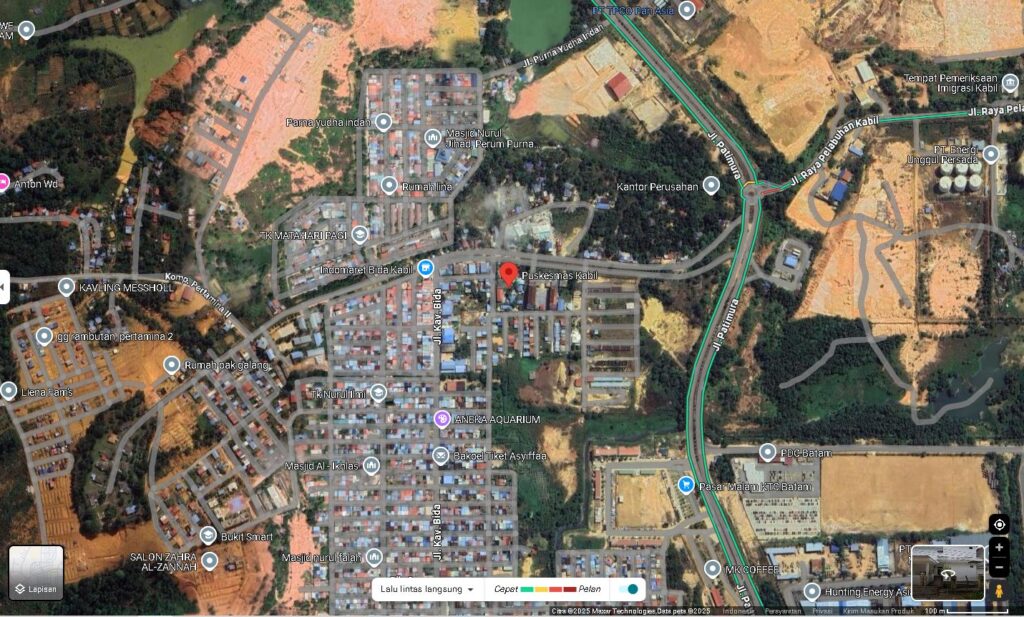Select the red Puskesmas Kabil pin

(508, 273)
